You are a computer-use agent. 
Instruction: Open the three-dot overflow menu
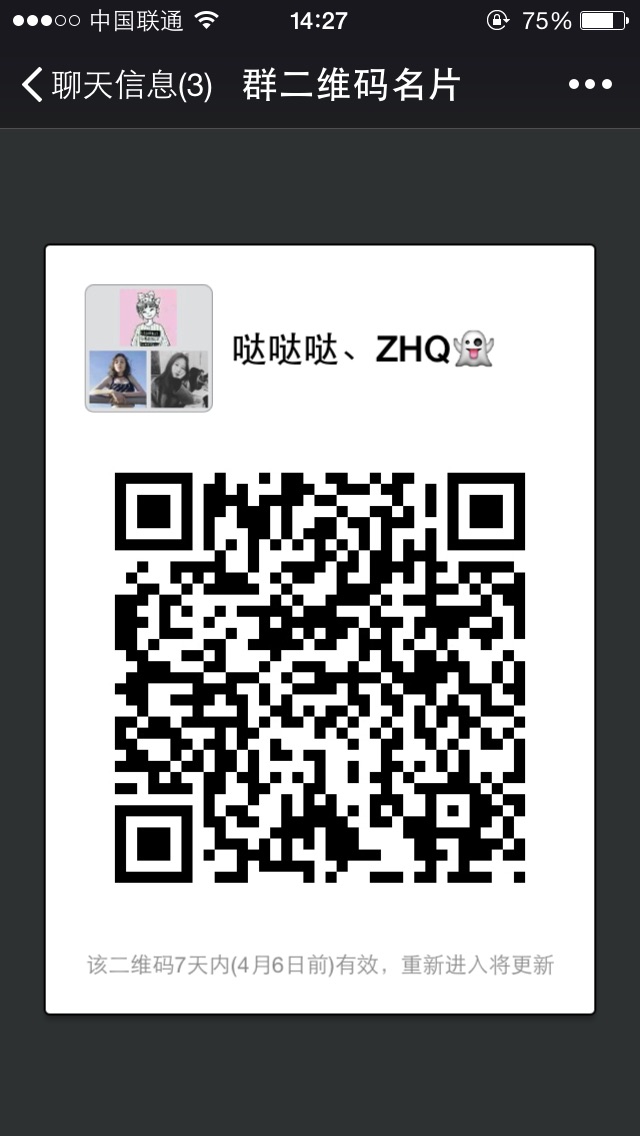[x=590, y=85]
